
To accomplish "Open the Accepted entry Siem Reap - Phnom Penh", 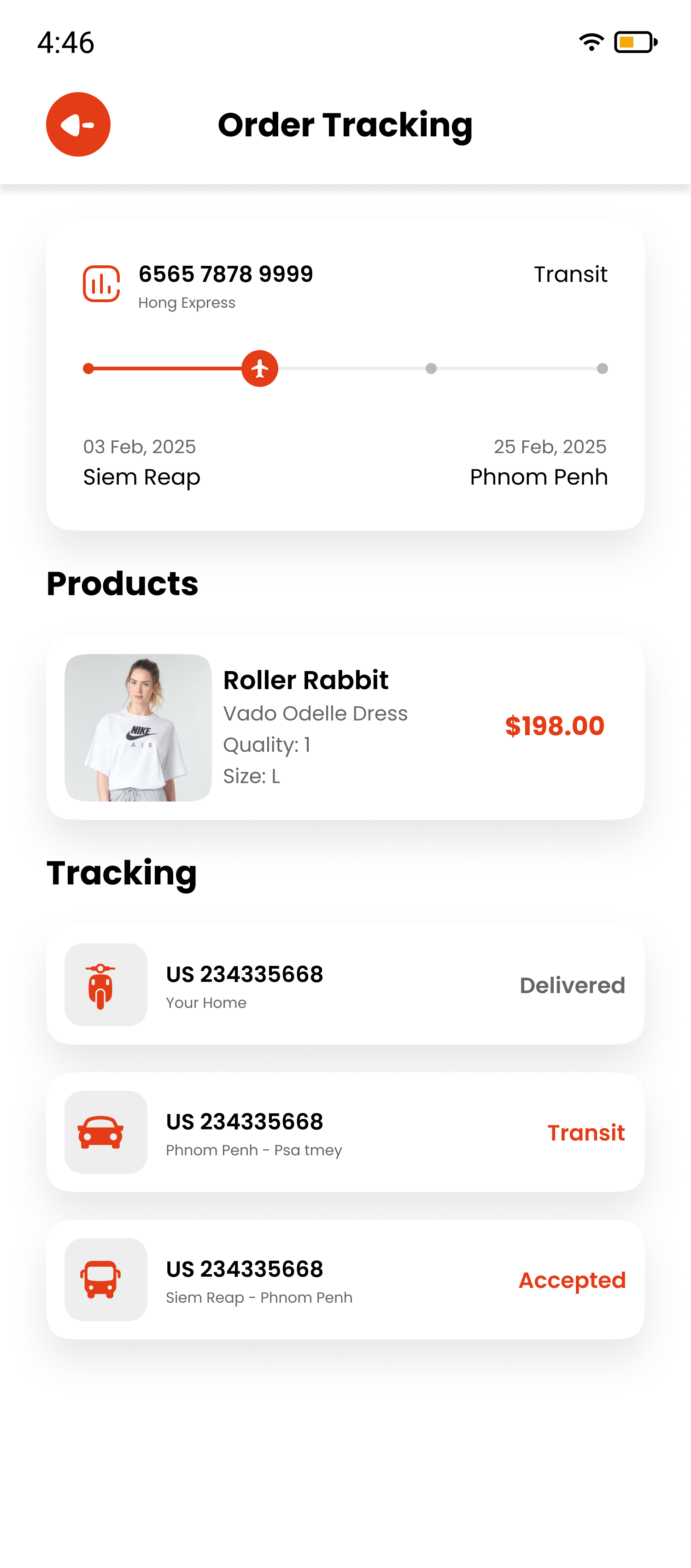I will click(x=345, y=1280).
